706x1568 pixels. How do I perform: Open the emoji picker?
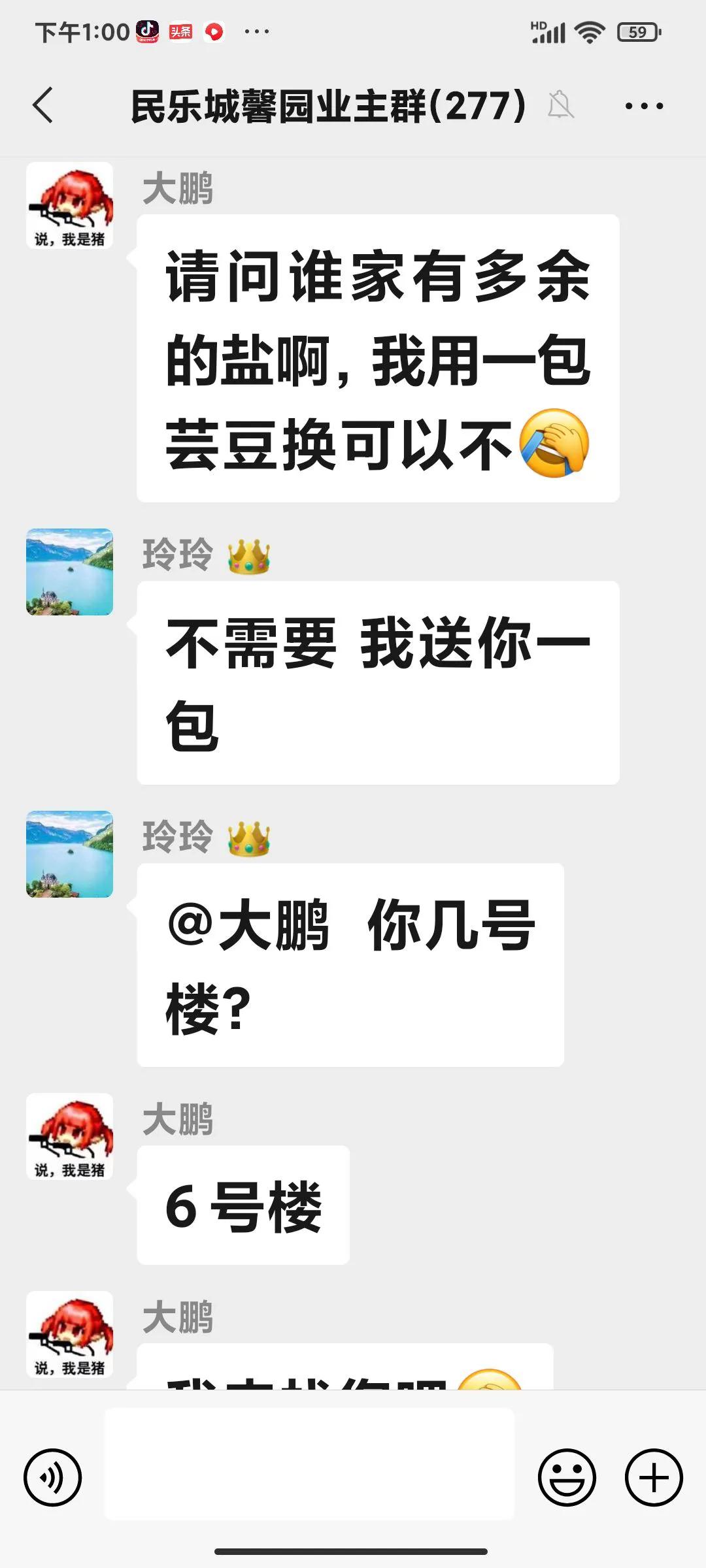tap(566, 1477)
